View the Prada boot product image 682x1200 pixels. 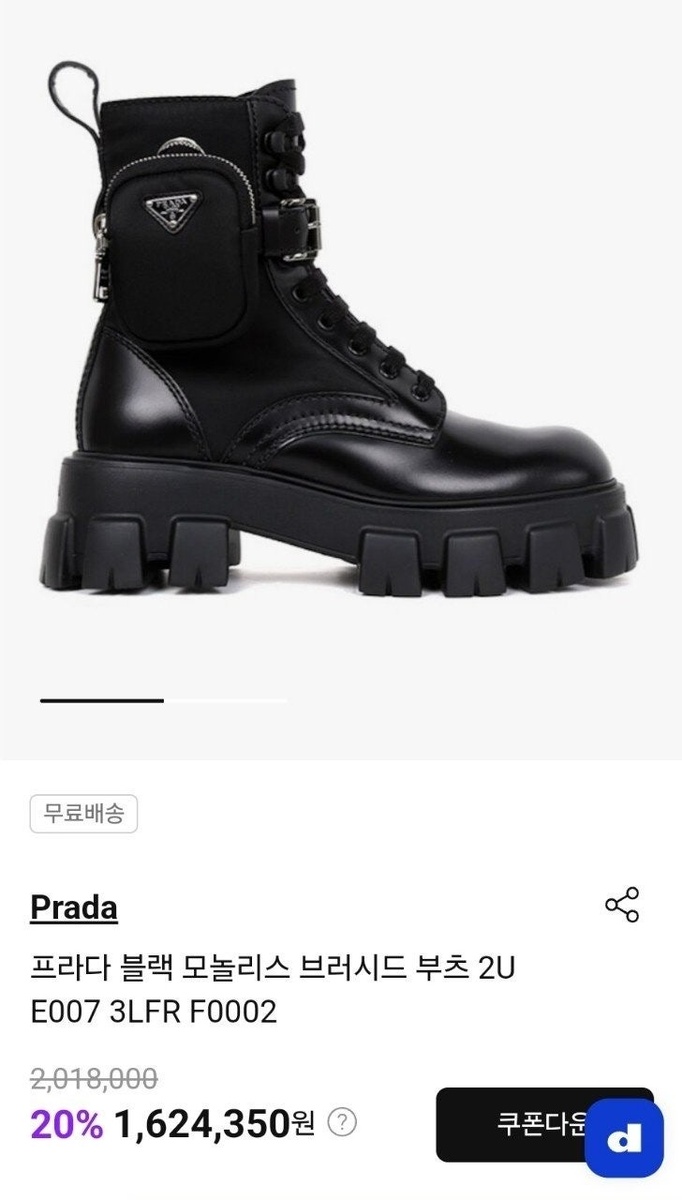click(340, 340)
